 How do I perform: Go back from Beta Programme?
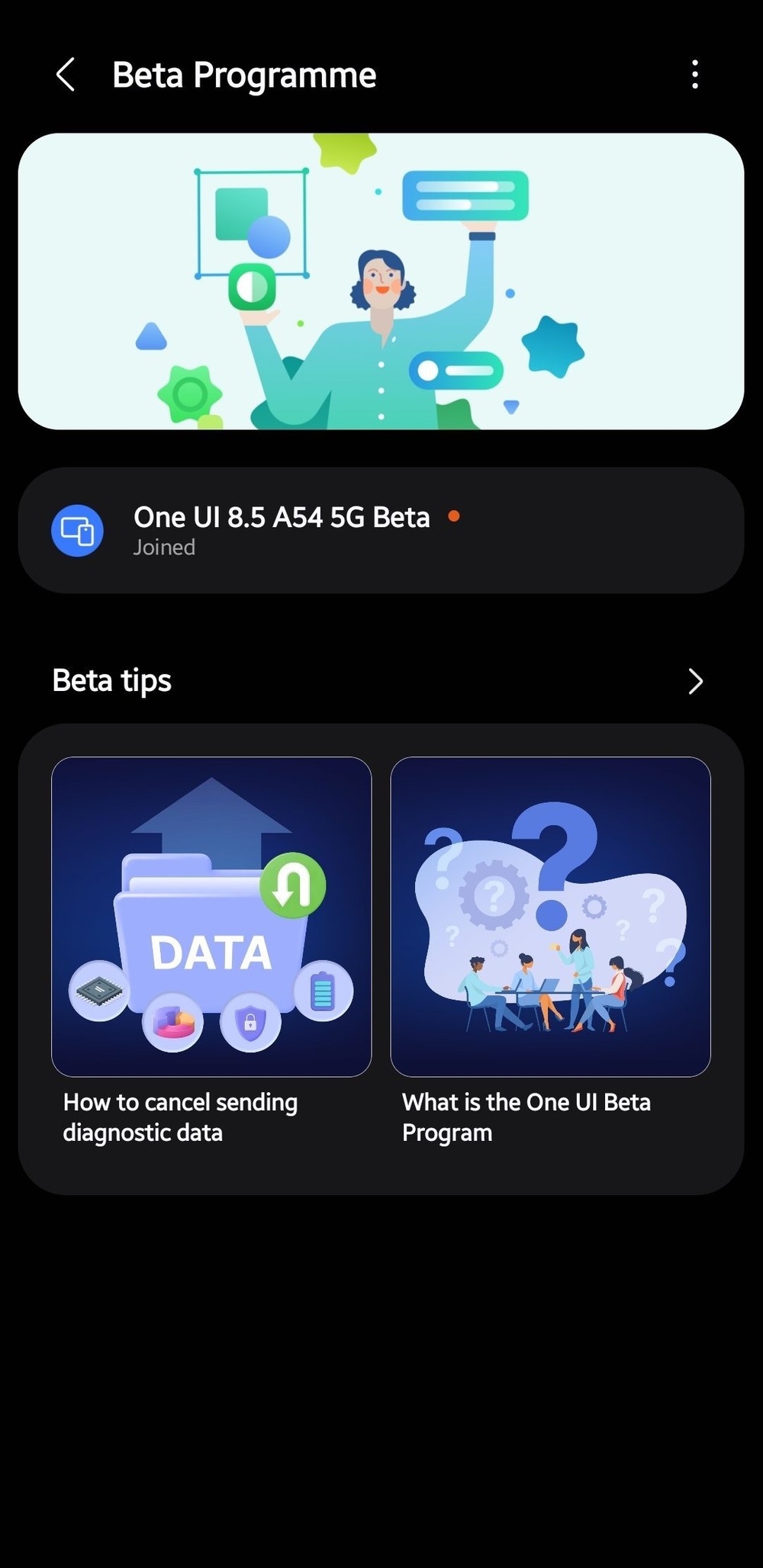point(66,75)
